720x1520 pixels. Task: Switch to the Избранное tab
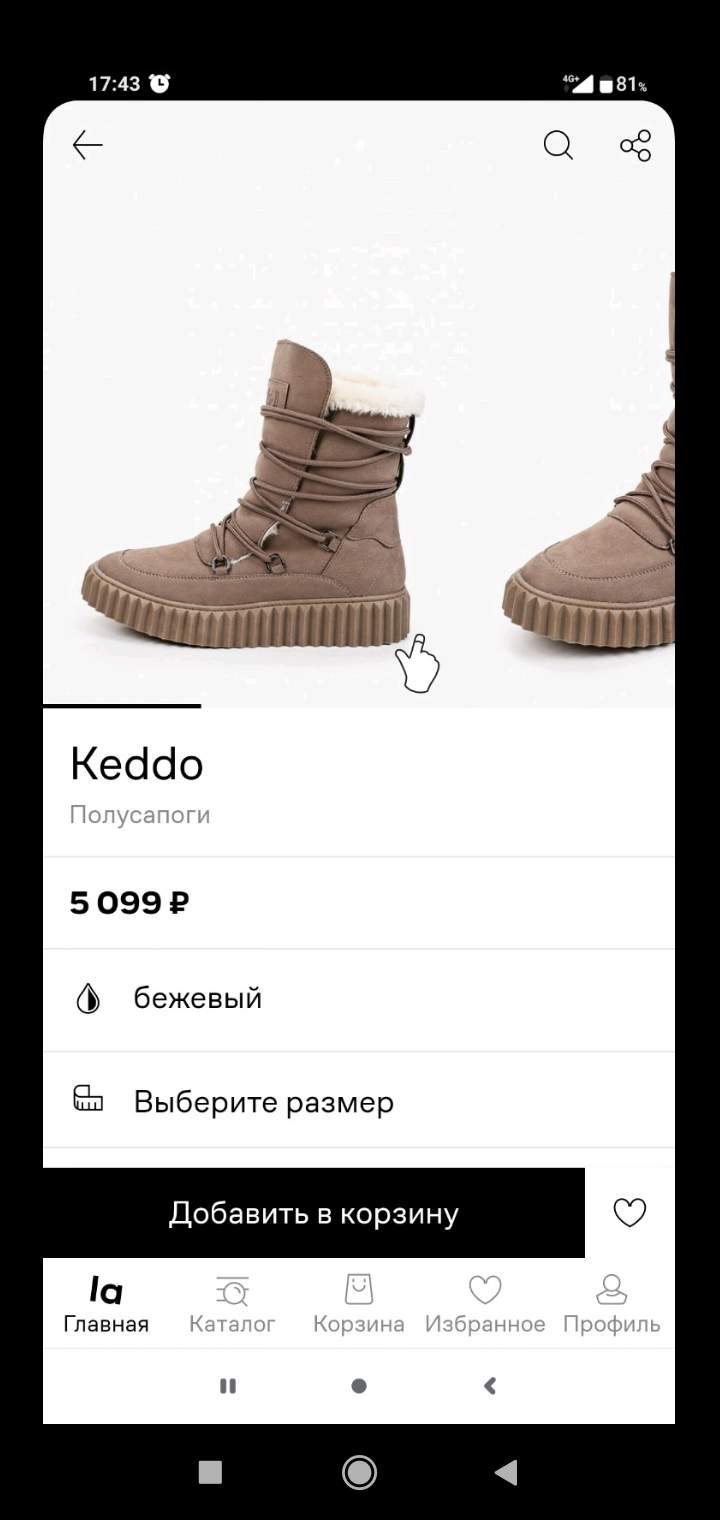(485, 1305)
